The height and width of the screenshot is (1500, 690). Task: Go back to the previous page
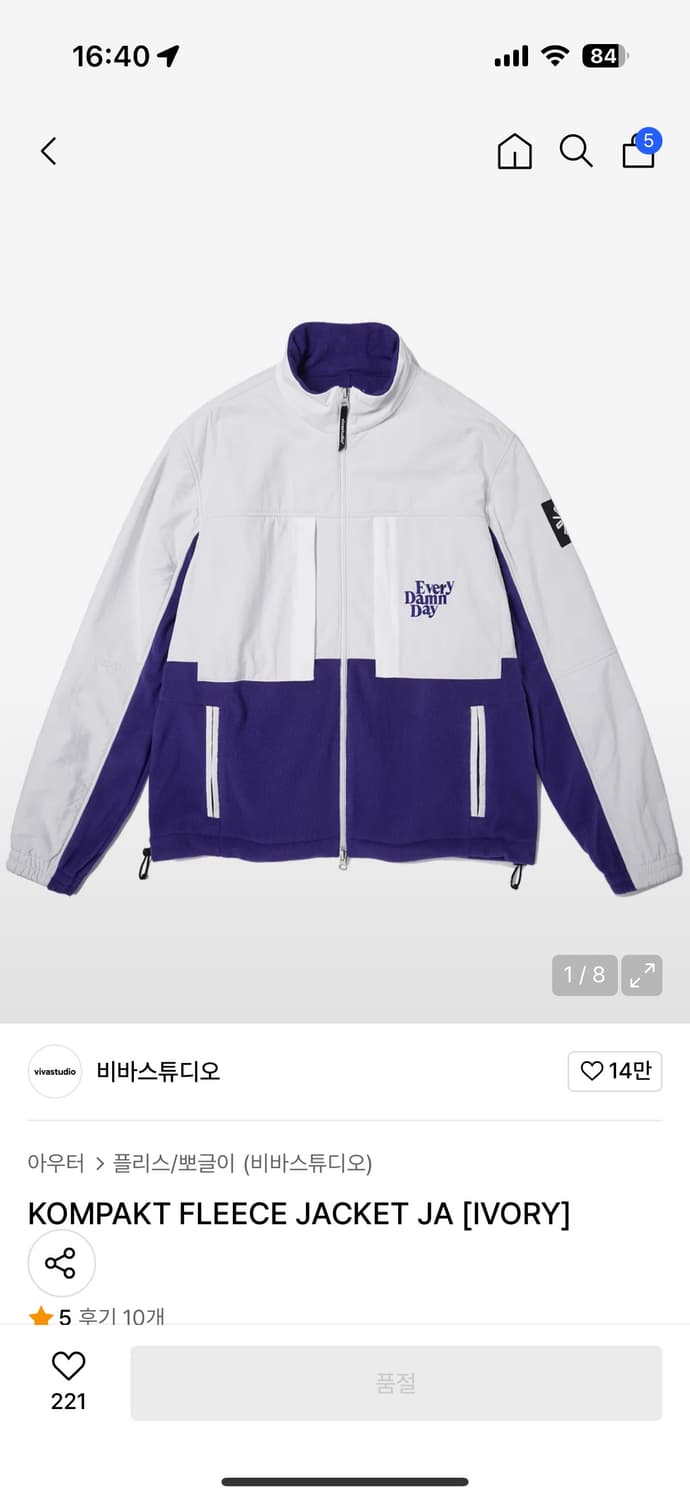[48, 151]
